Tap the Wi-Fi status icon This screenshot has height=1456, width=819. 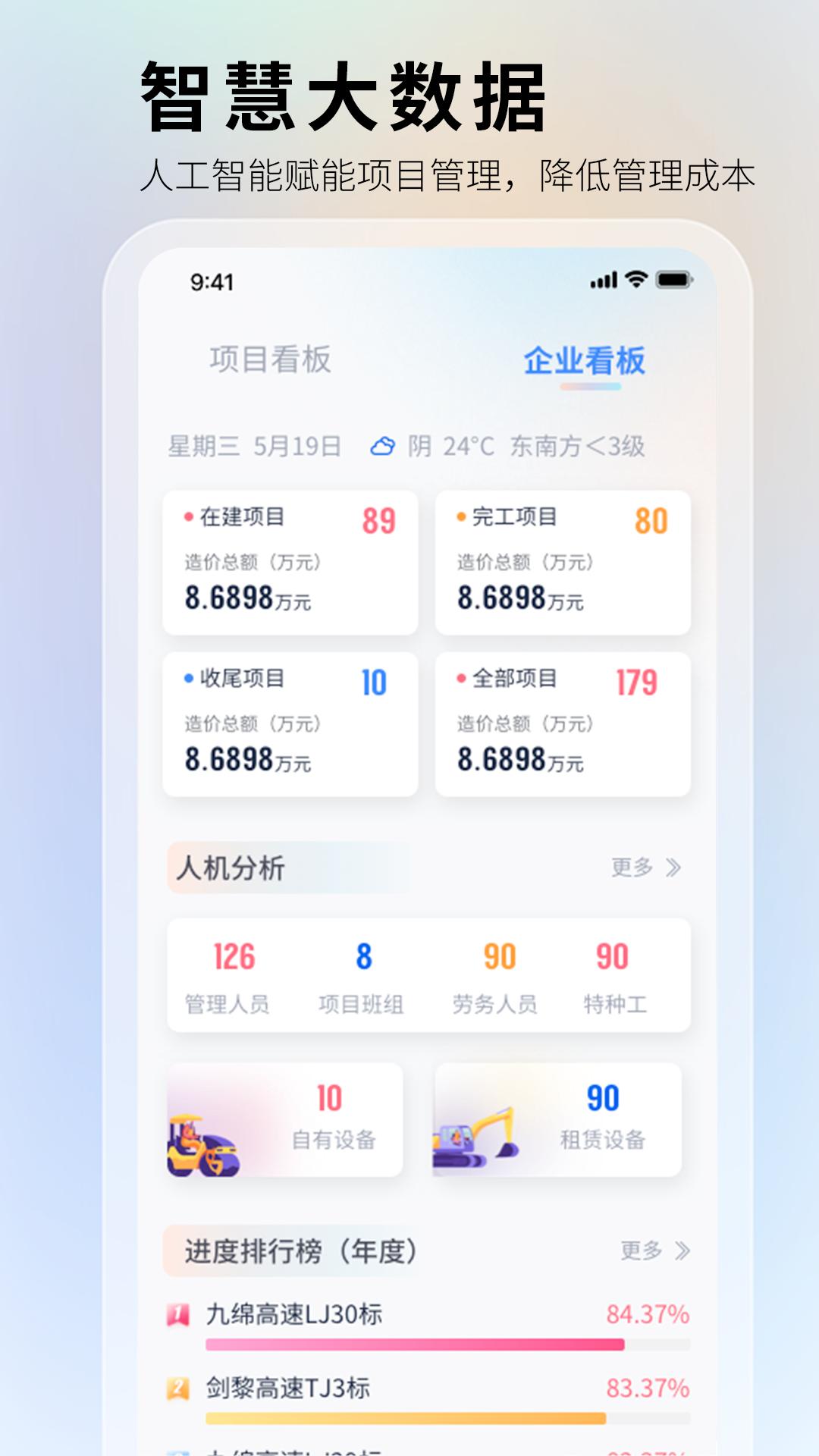(x=635, y=281)
